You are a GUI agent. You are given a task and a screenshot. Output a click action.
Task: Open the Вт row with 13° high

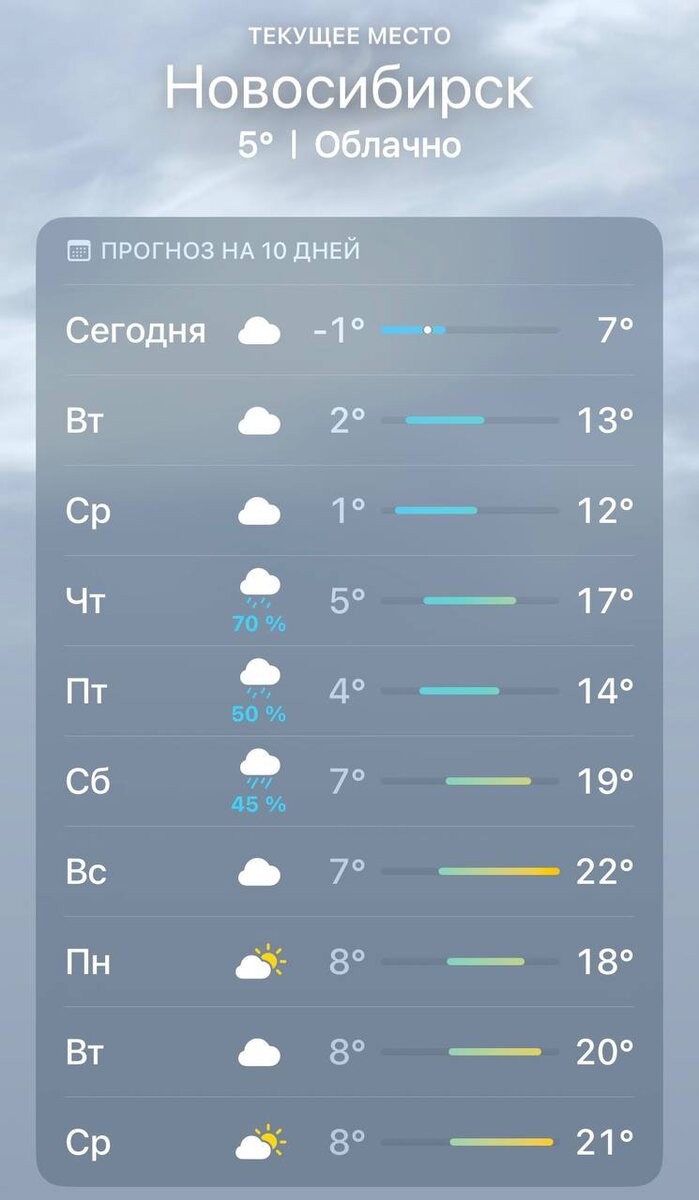pos(349,420)
